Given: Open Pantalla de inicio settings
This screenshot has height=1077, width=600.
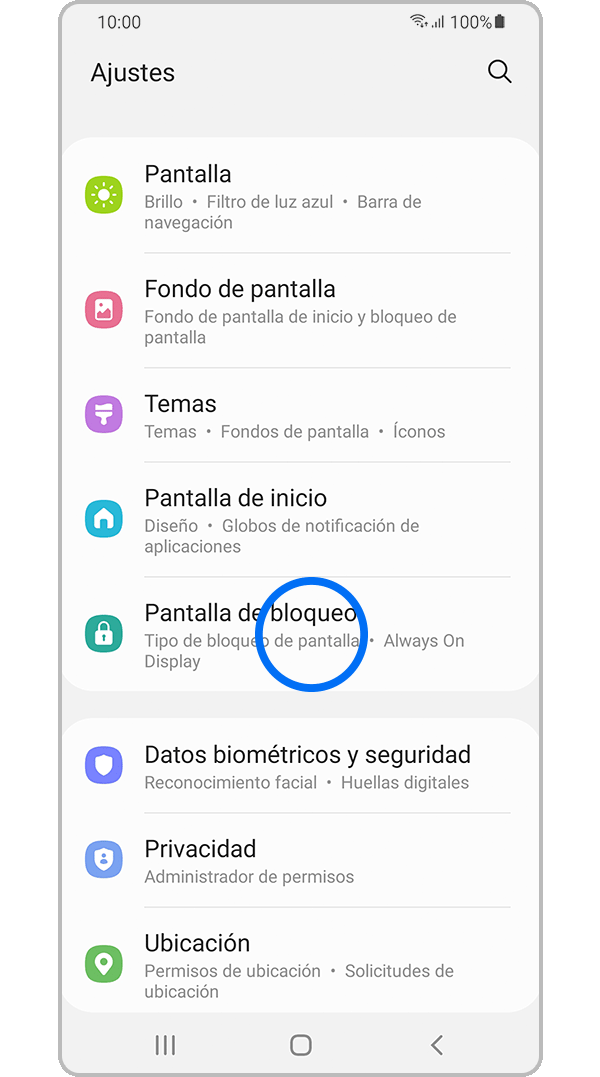Looking at the screenshot, I should 300,520.
